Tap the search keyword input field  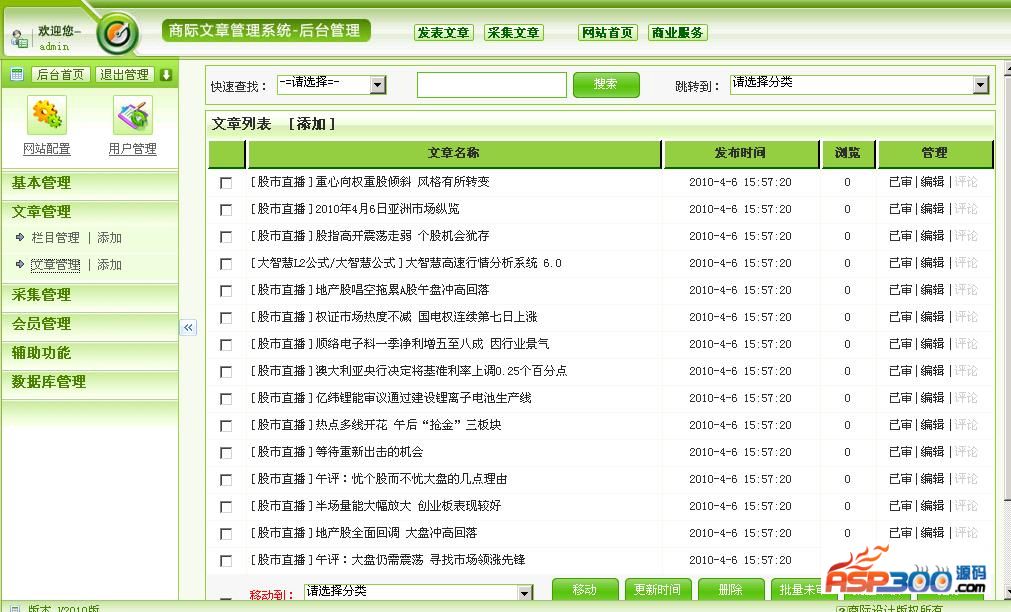coord(491,85)
